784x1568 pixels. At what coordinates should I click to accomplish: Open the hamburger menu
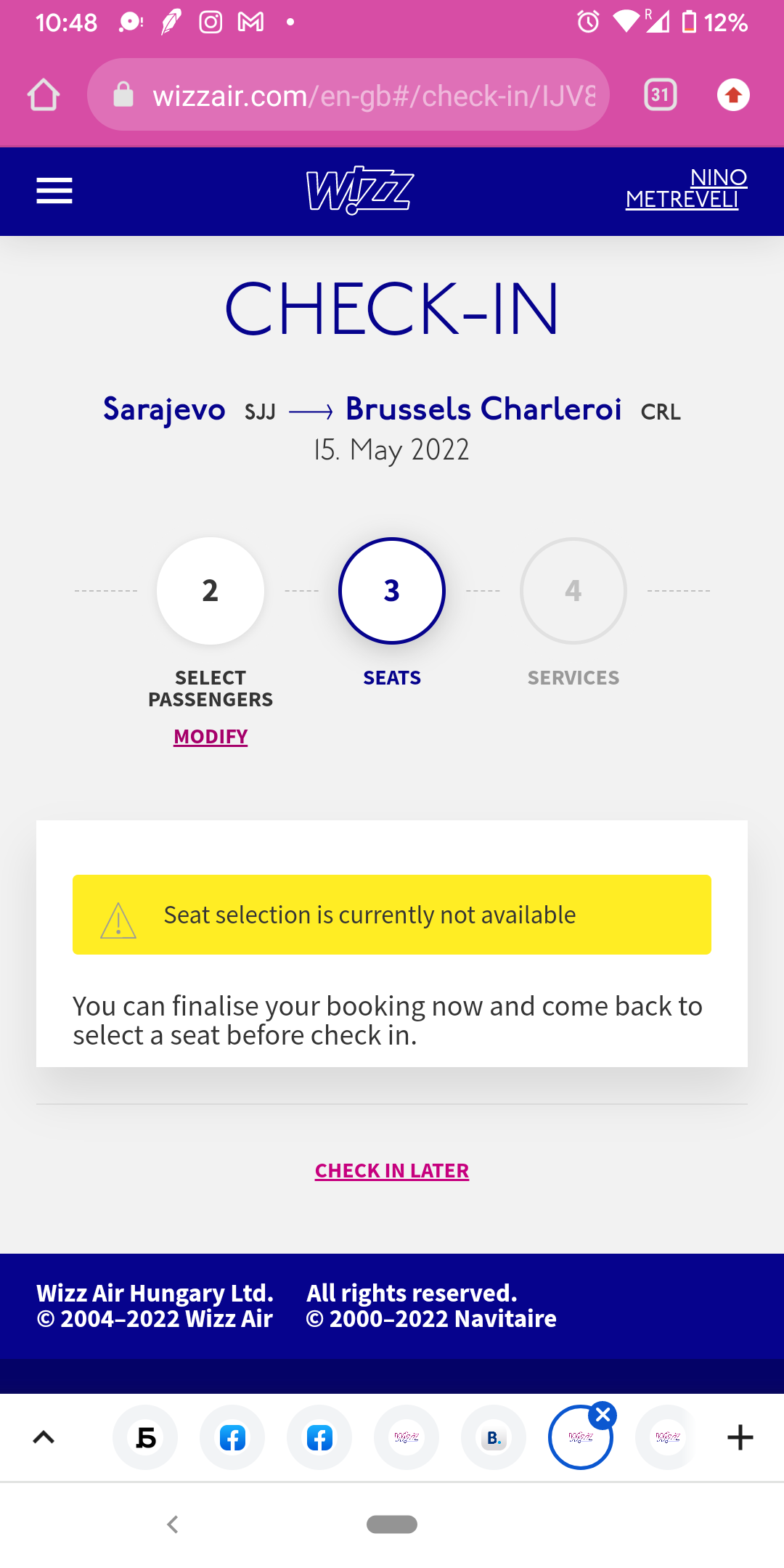click(54, 191)
